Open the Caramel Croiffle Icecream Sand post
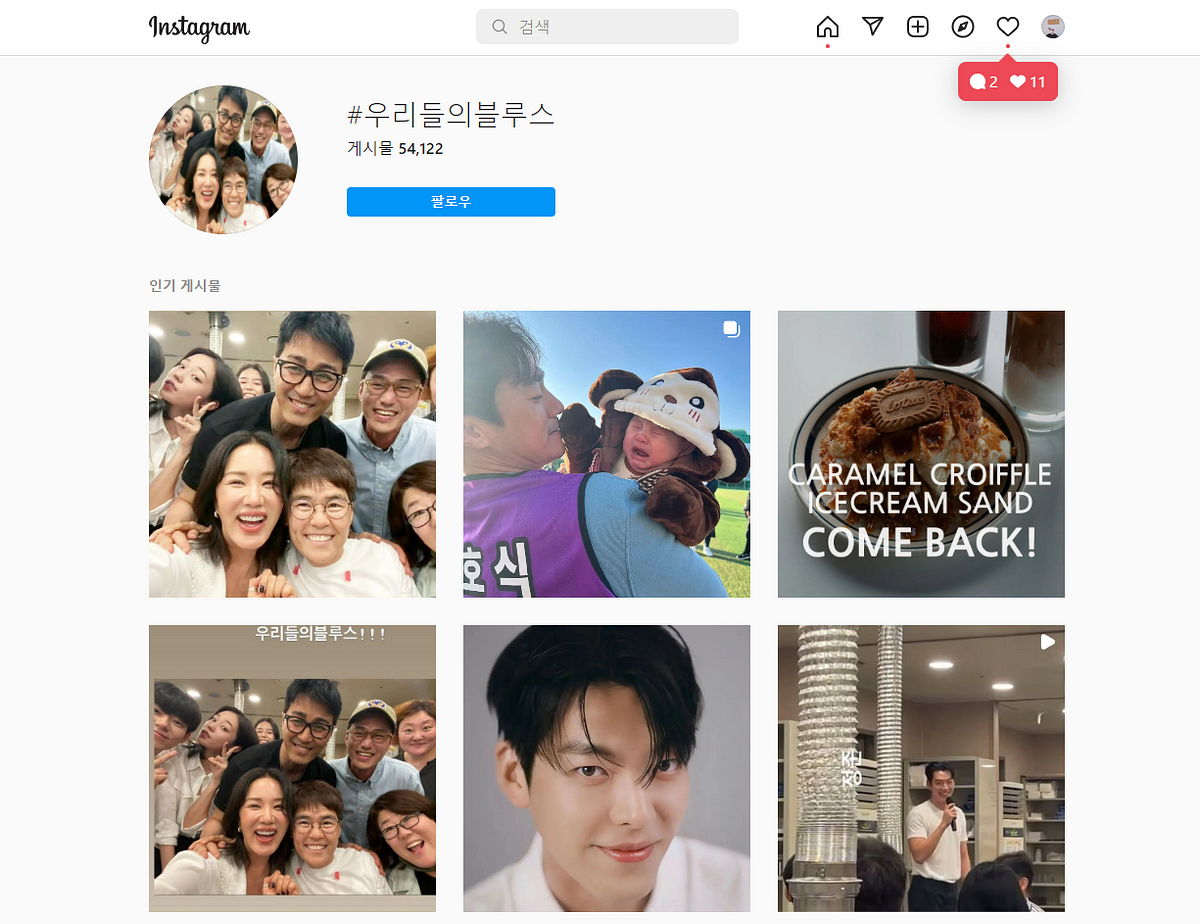The image size is (1200, 924). click(921, 454)
